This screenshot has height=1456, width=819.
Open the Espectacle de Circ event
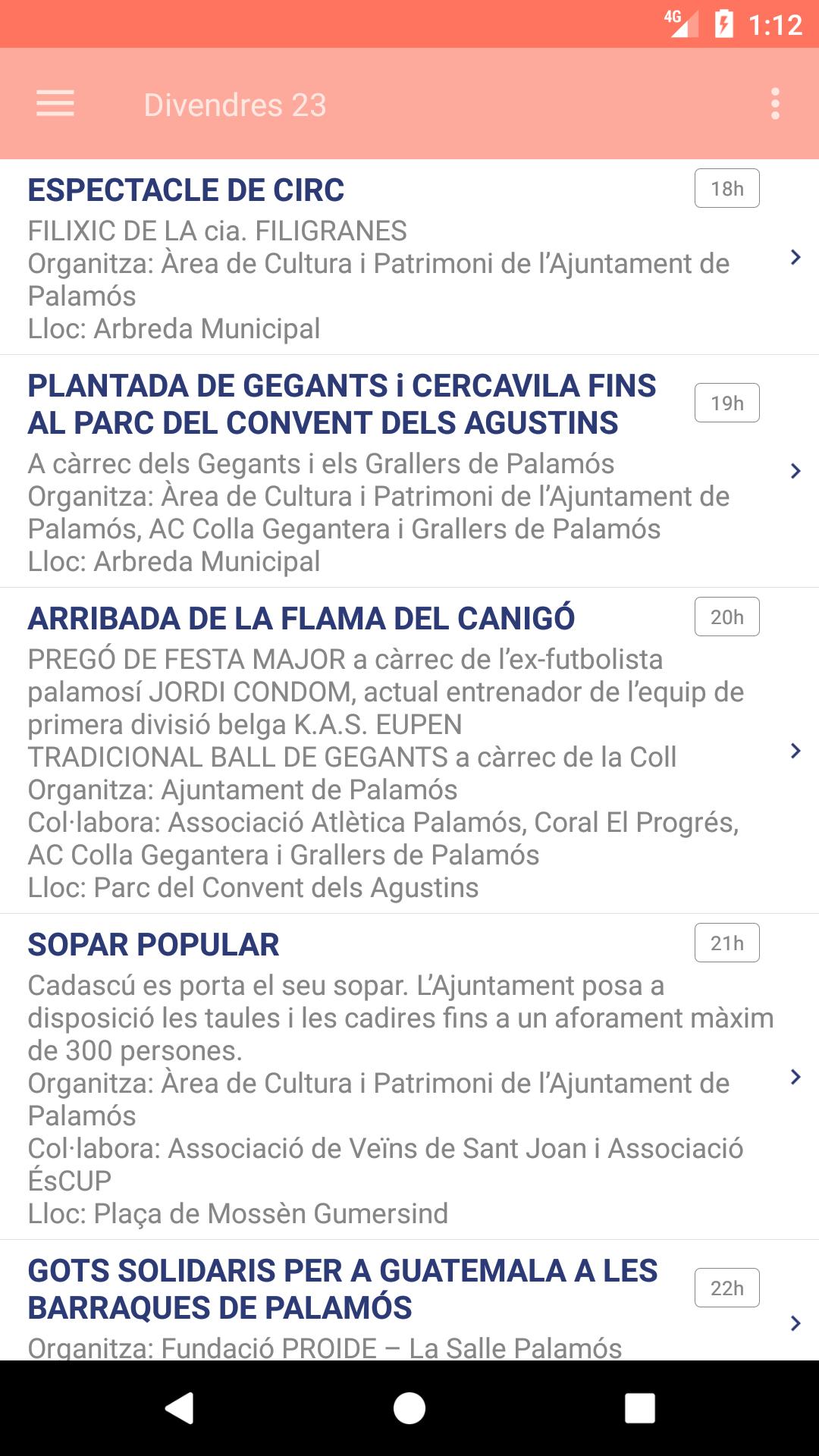409,257
